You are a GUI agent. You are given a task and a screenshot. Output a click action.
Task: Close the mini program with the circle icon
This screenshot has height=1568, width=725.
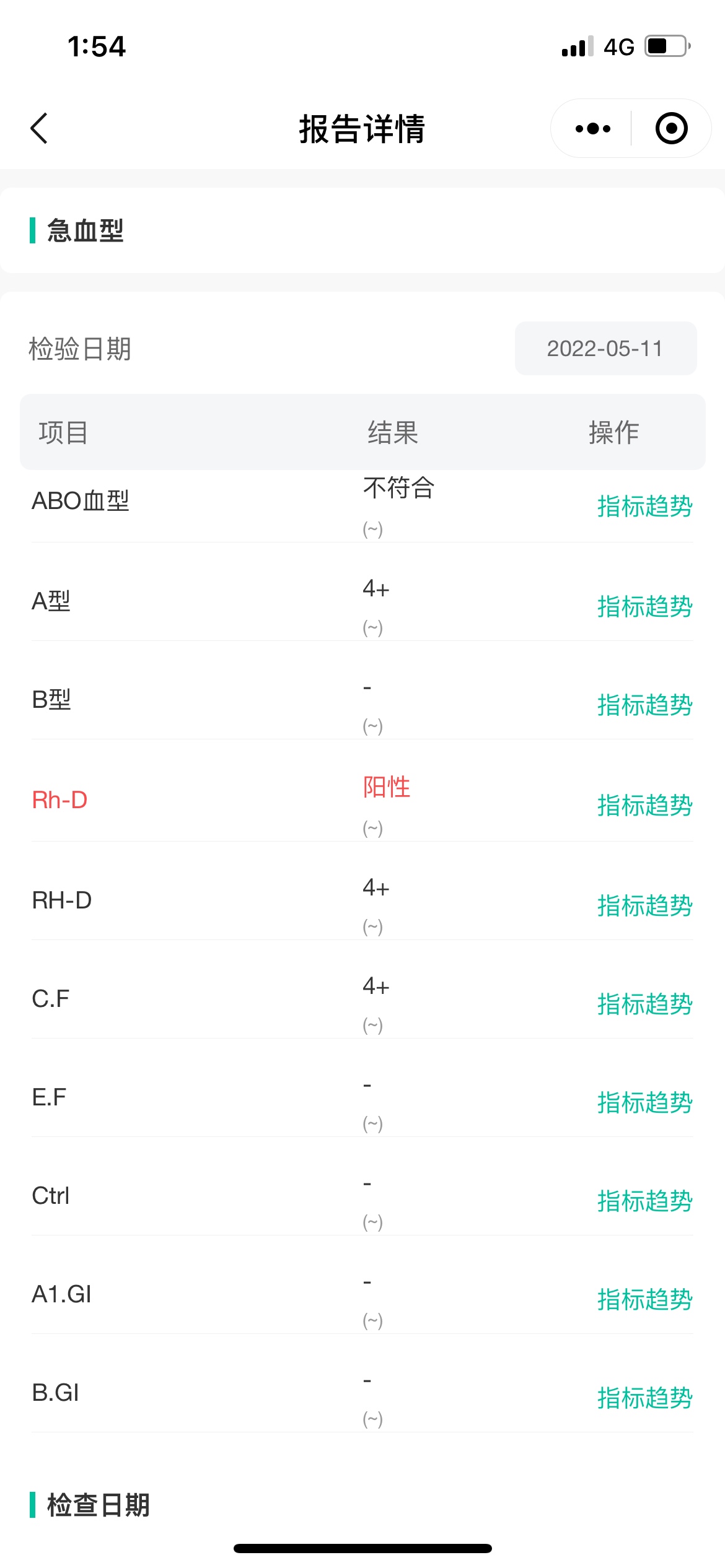click(671, 129)
